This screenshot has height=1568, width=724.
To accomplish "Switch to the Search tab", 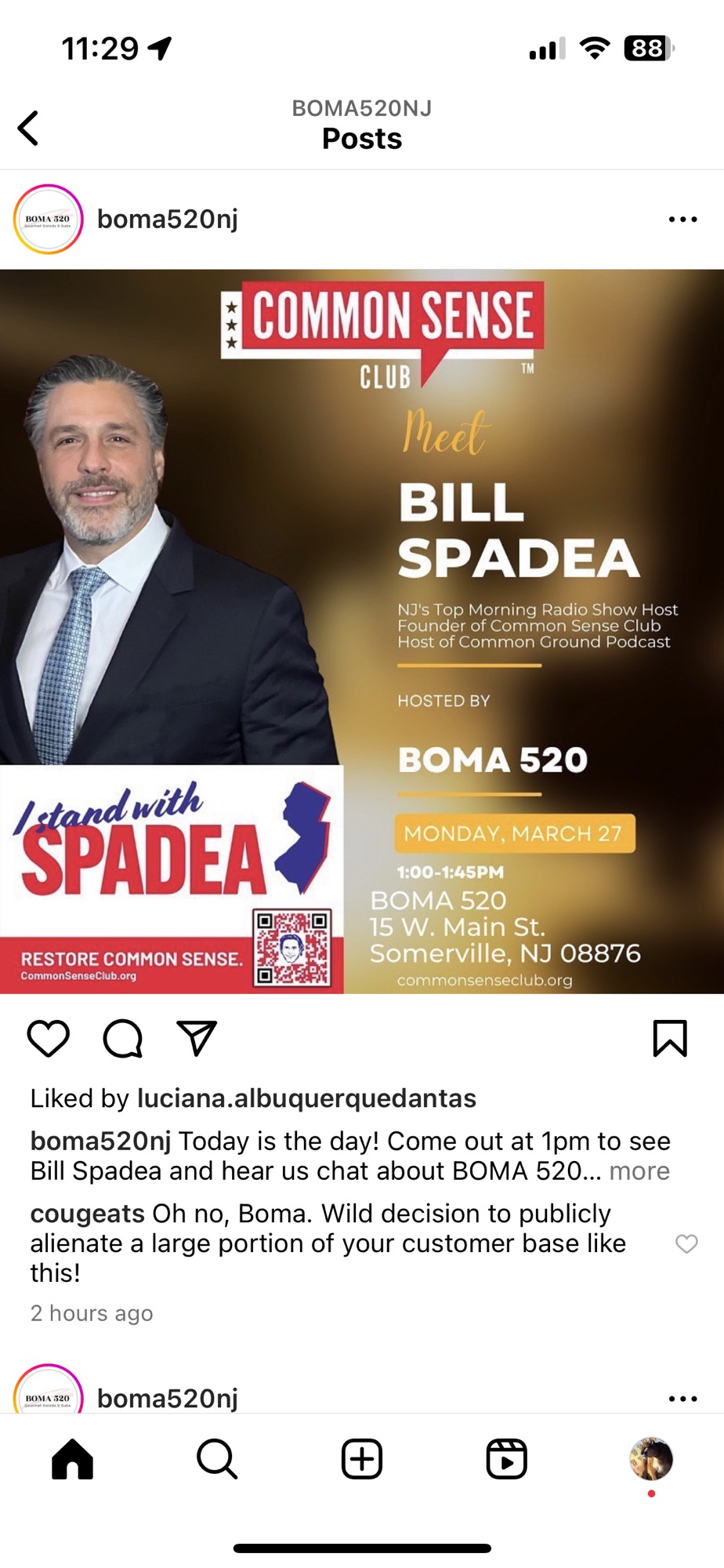I will tap(217, 1459).
